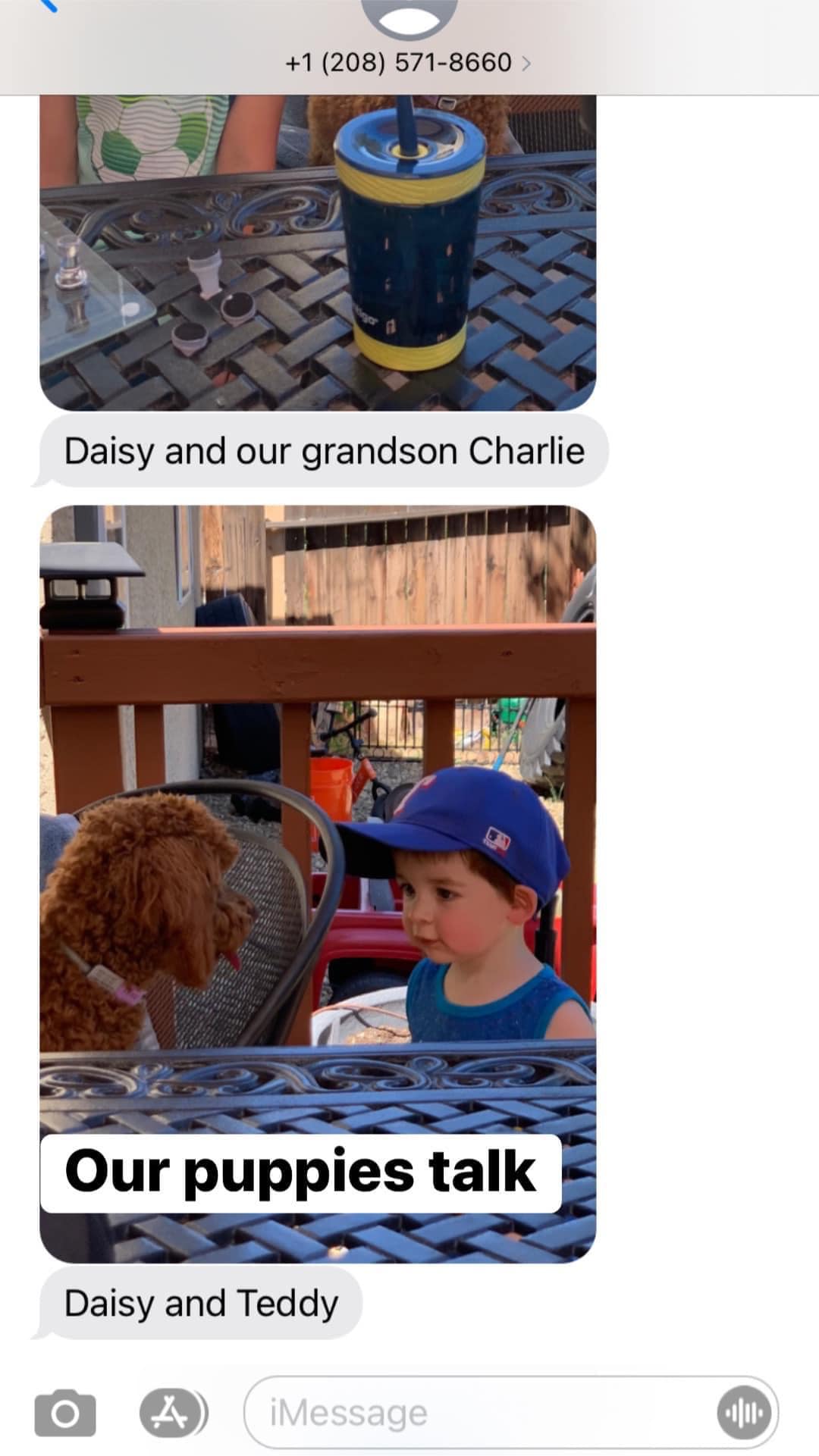819x1456 pixels.
Task: Open the camera to attach a photo
Action: pyautogui.click(x=65, y=1414)
